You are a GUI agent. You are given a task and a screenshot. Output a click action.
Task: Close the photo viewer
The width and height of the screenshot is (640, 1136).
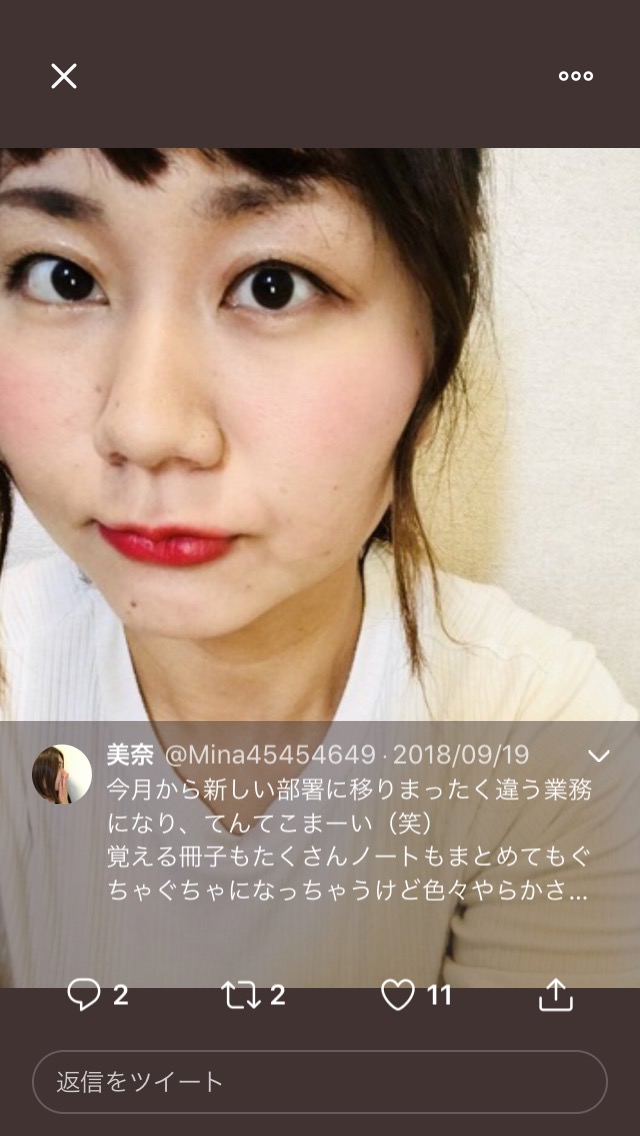64,76
